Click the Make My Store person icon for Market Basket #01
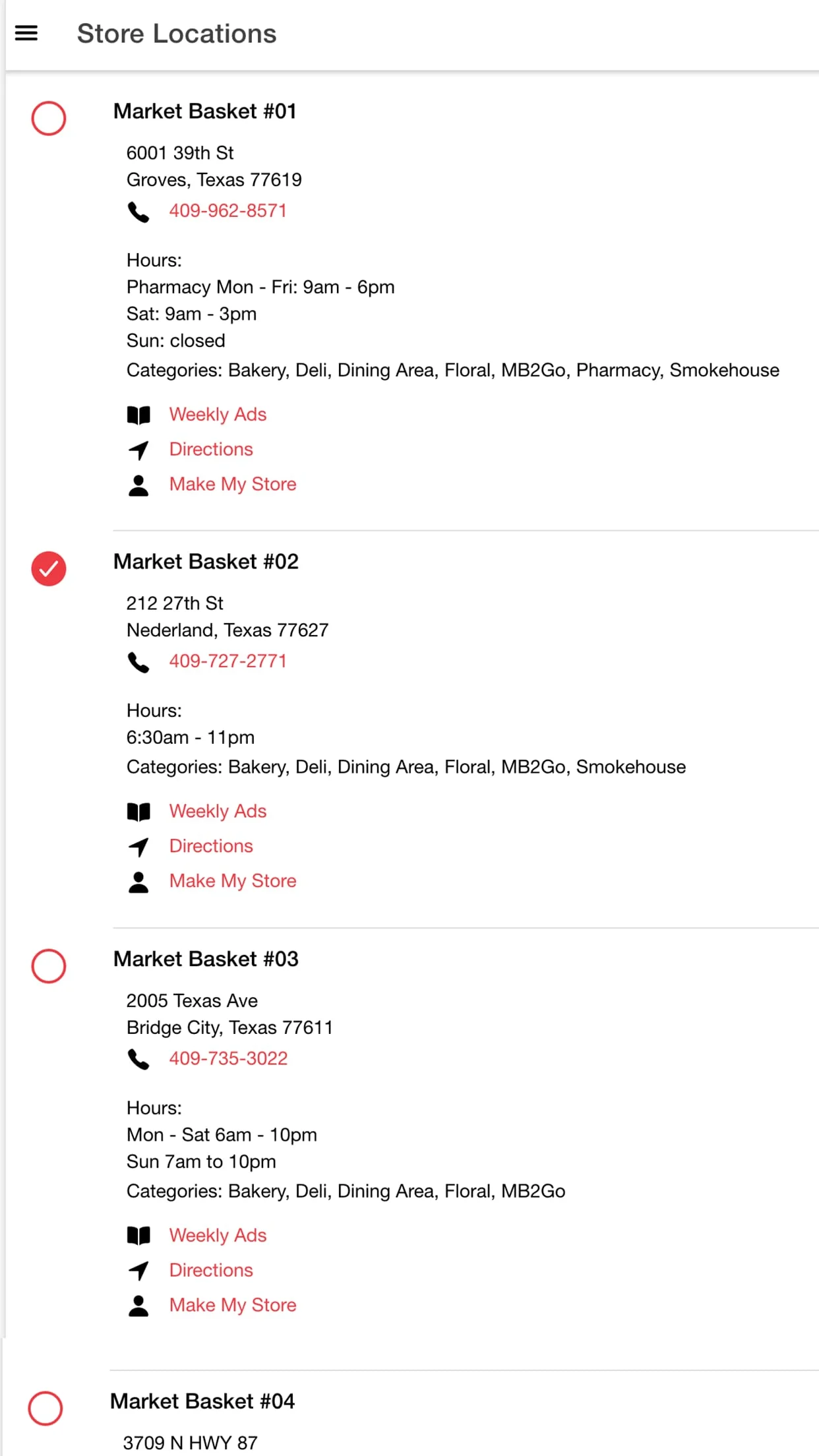819x1456 pixels. pyautogui.click(x=138, y=484)
